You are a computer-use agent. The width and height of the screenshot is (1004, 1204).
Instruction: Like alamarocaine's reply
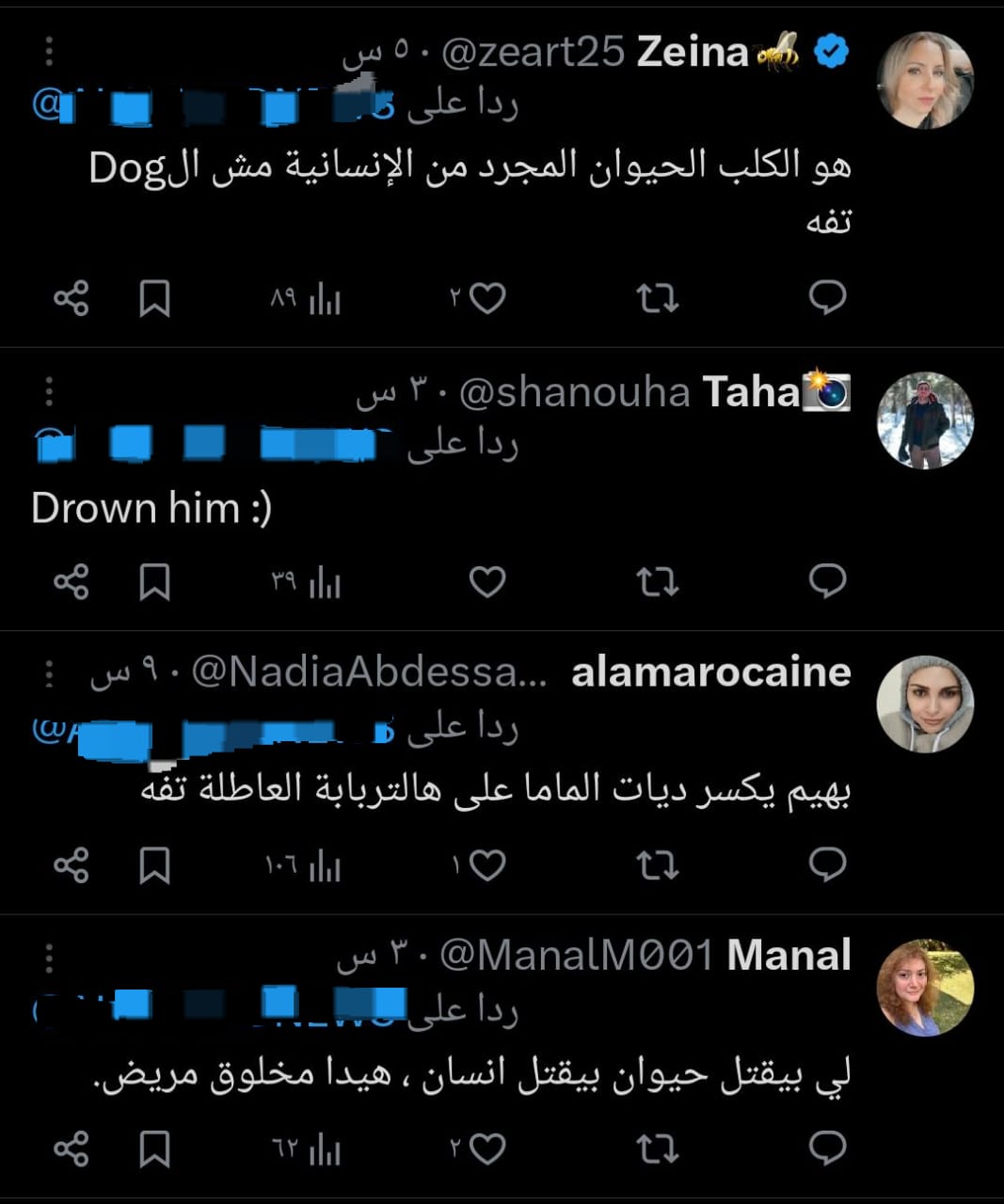(x=487, y=865)
